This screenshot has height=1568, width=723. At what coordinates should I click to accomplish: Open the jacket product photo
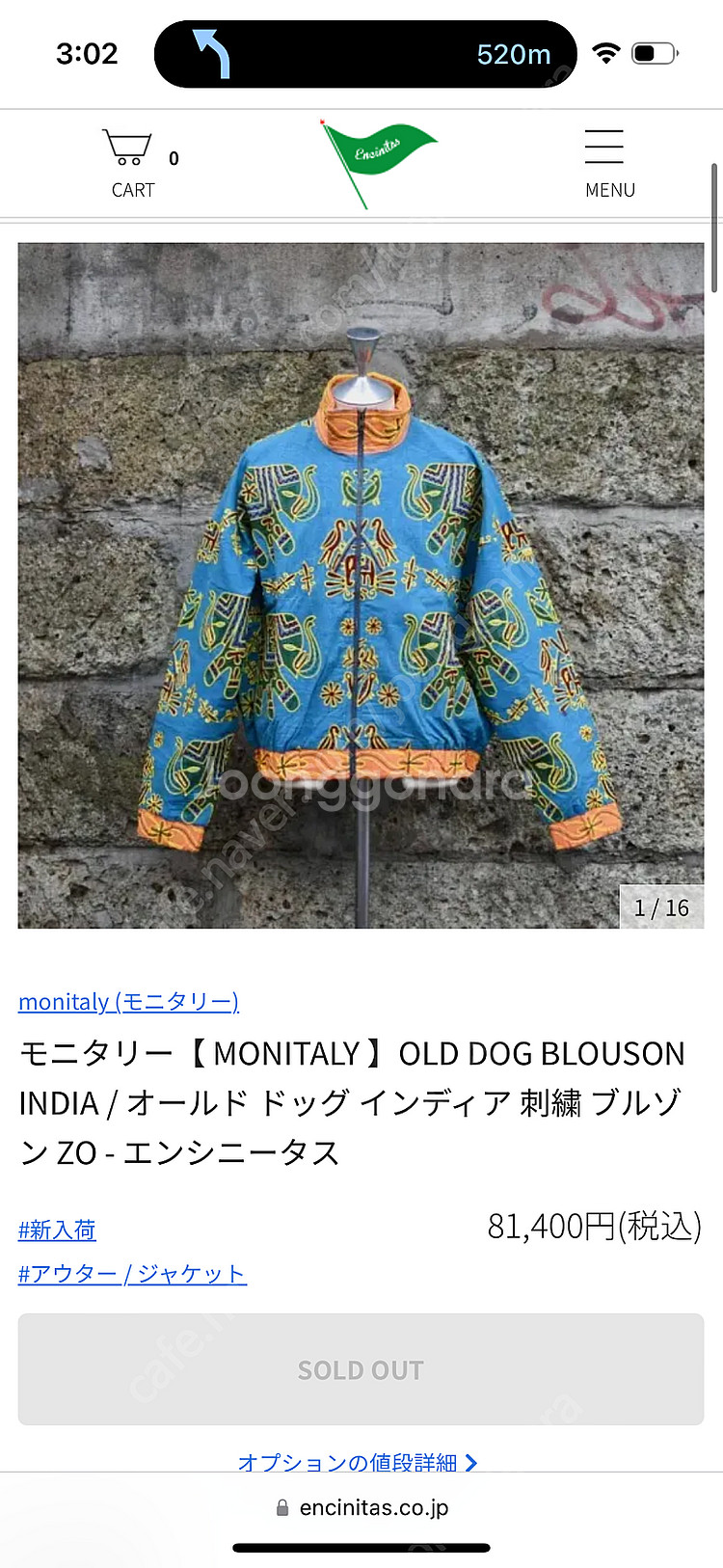361,585
